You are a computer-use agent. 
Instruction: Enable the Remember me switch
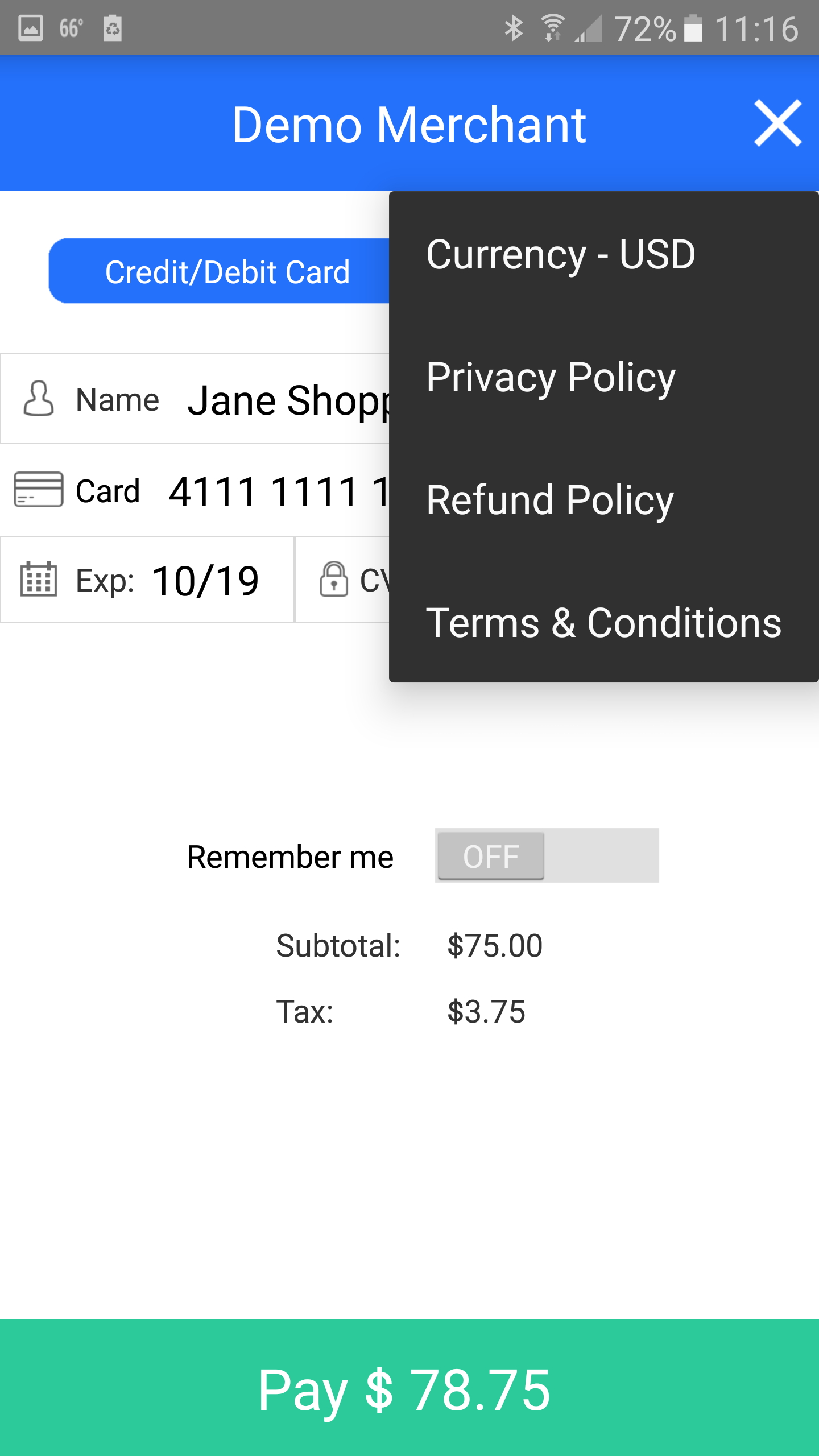(546, 856)
